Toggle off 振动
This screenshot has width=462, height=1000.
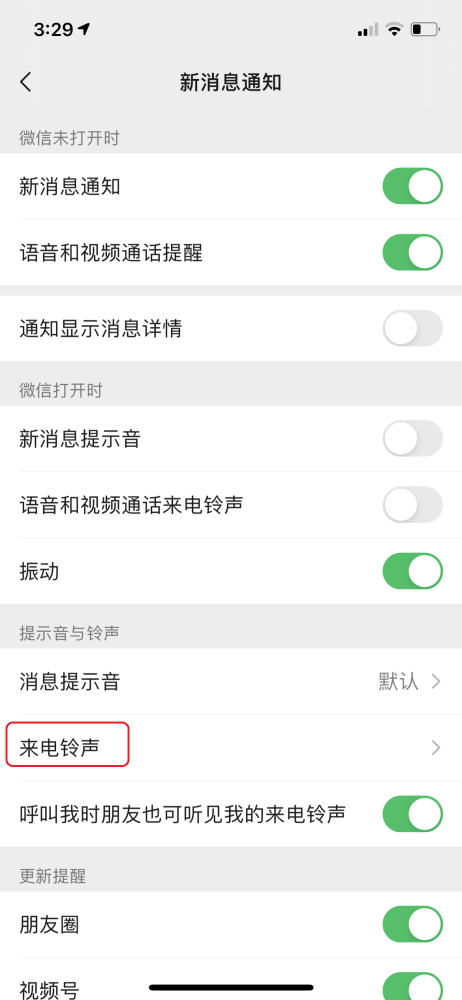point(412,571)
